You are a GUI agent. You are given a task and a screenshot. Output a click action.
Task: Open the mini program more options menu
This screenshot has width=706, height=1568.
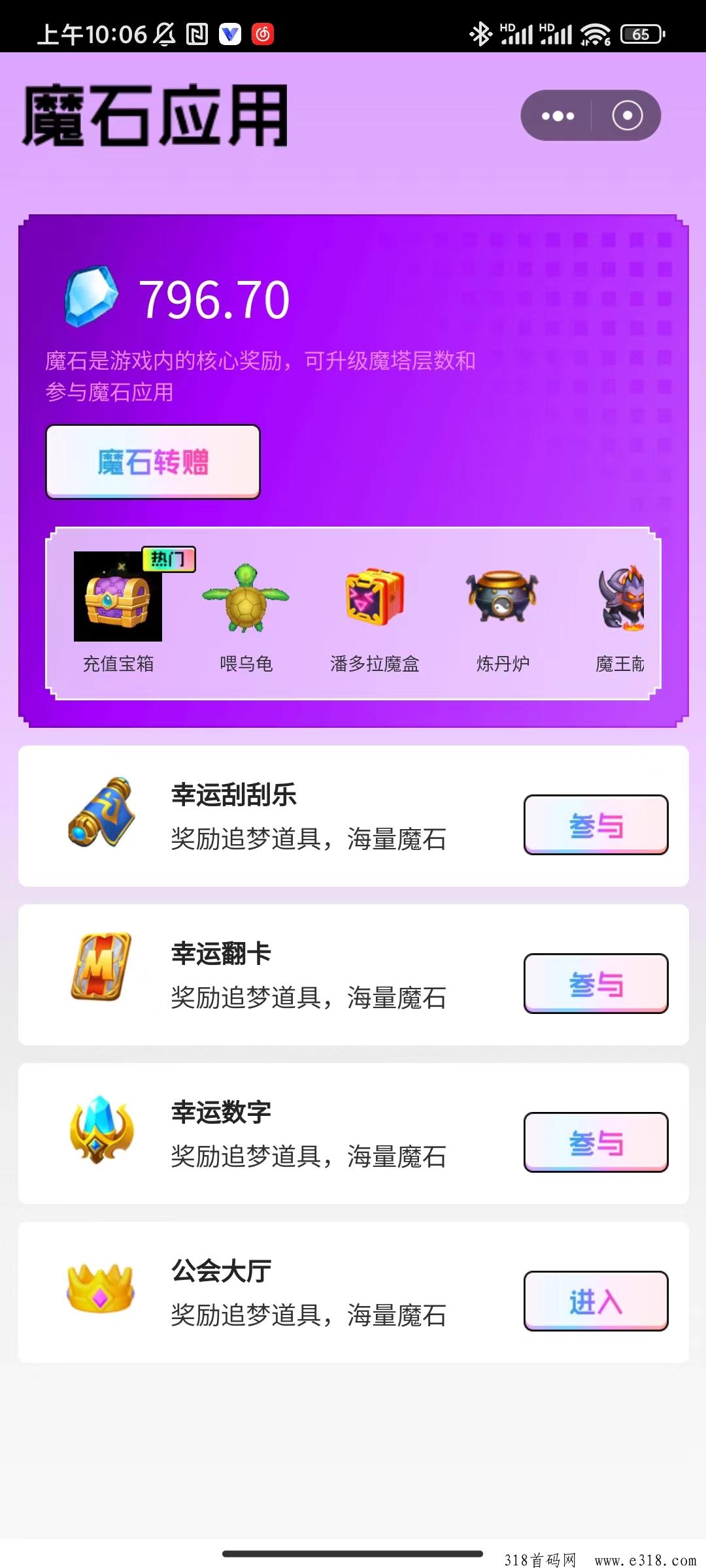[558, 116]
